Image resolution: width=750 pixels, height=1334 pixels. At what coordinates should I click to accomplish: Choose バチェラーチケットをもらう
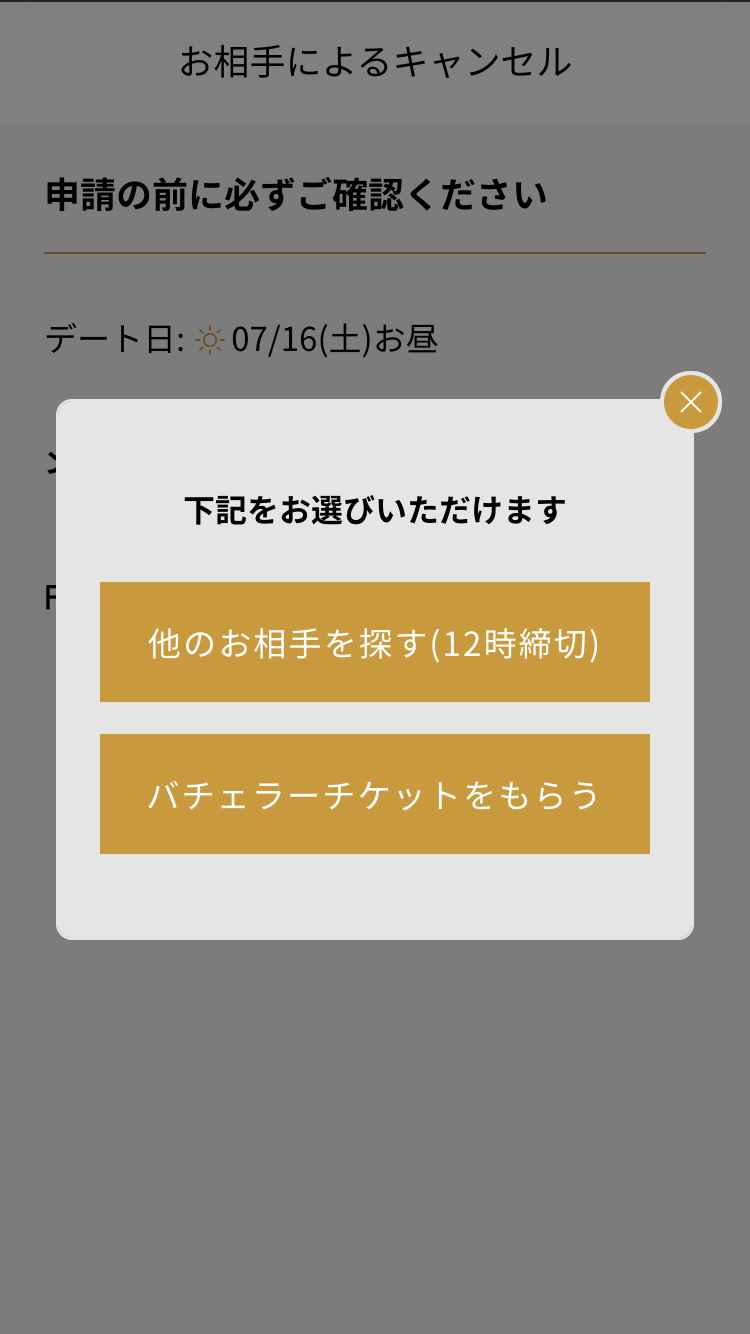[375, 794]
